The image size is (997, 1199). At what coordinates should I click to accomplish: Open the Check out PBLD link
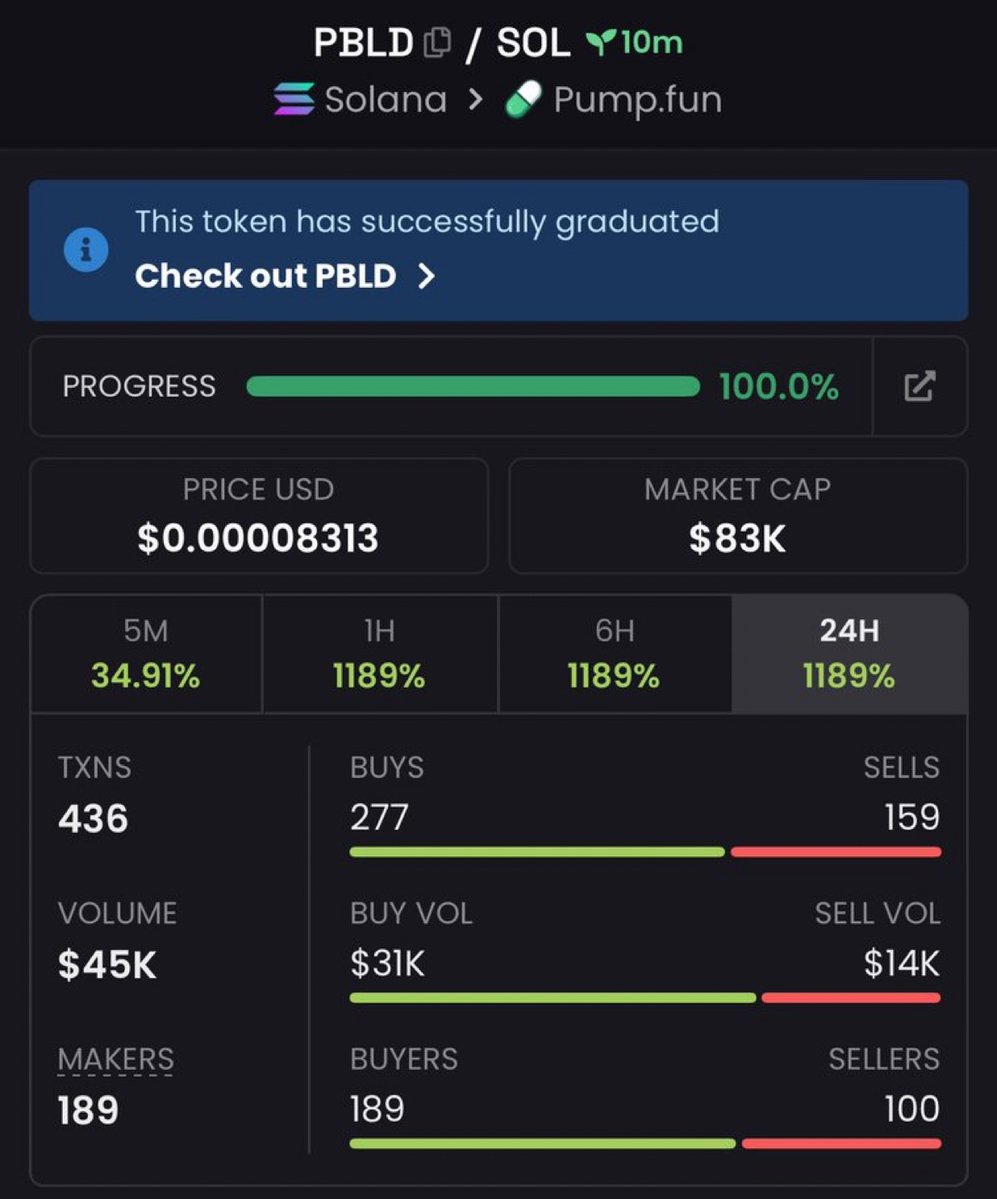pyautogui.click(x=285, y=276)
